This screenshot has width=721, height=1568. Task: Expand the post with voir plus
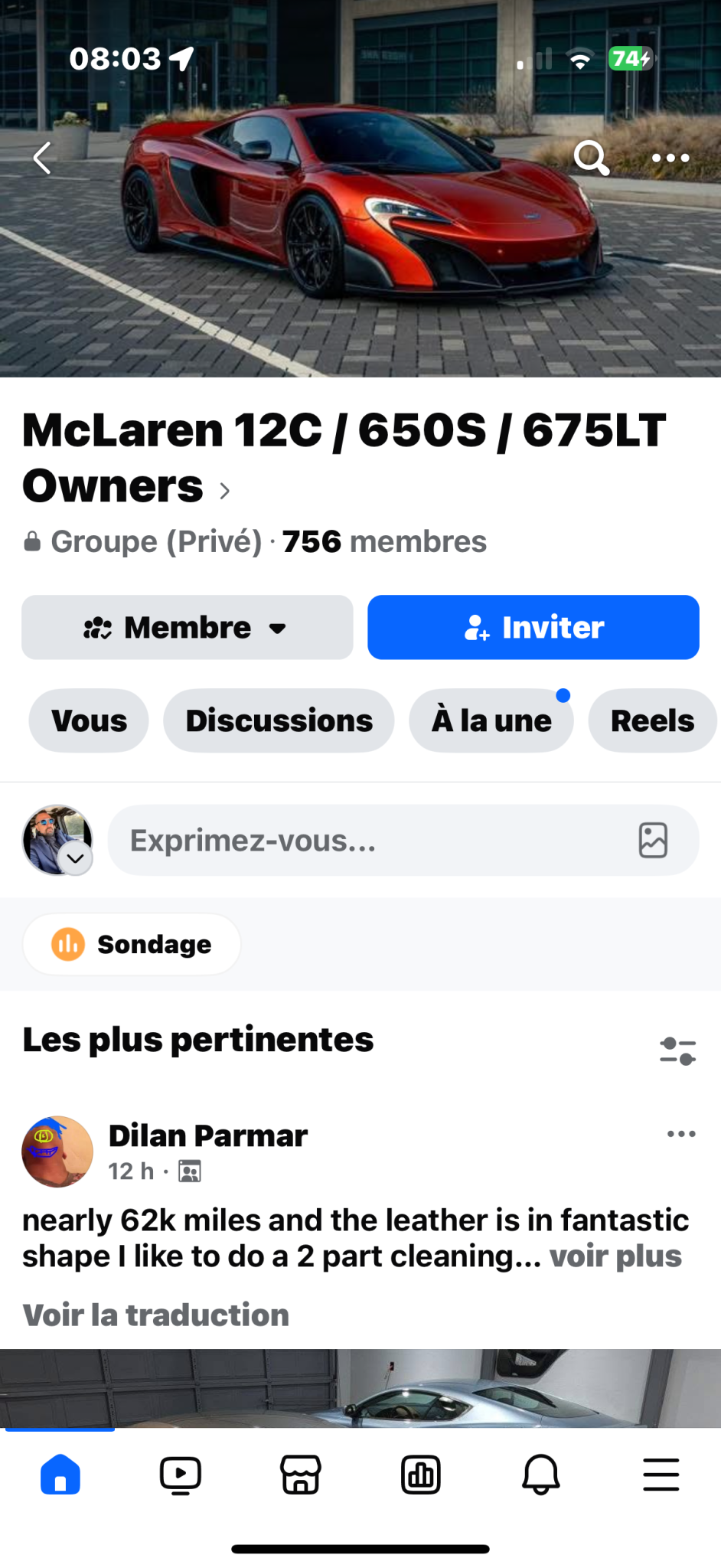click(615, 1256)
